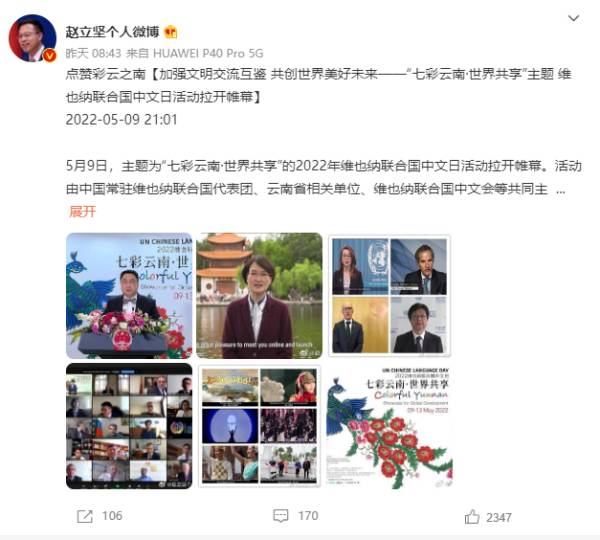Open the photo of the speaker at the podium

click(x=129, y=295)
